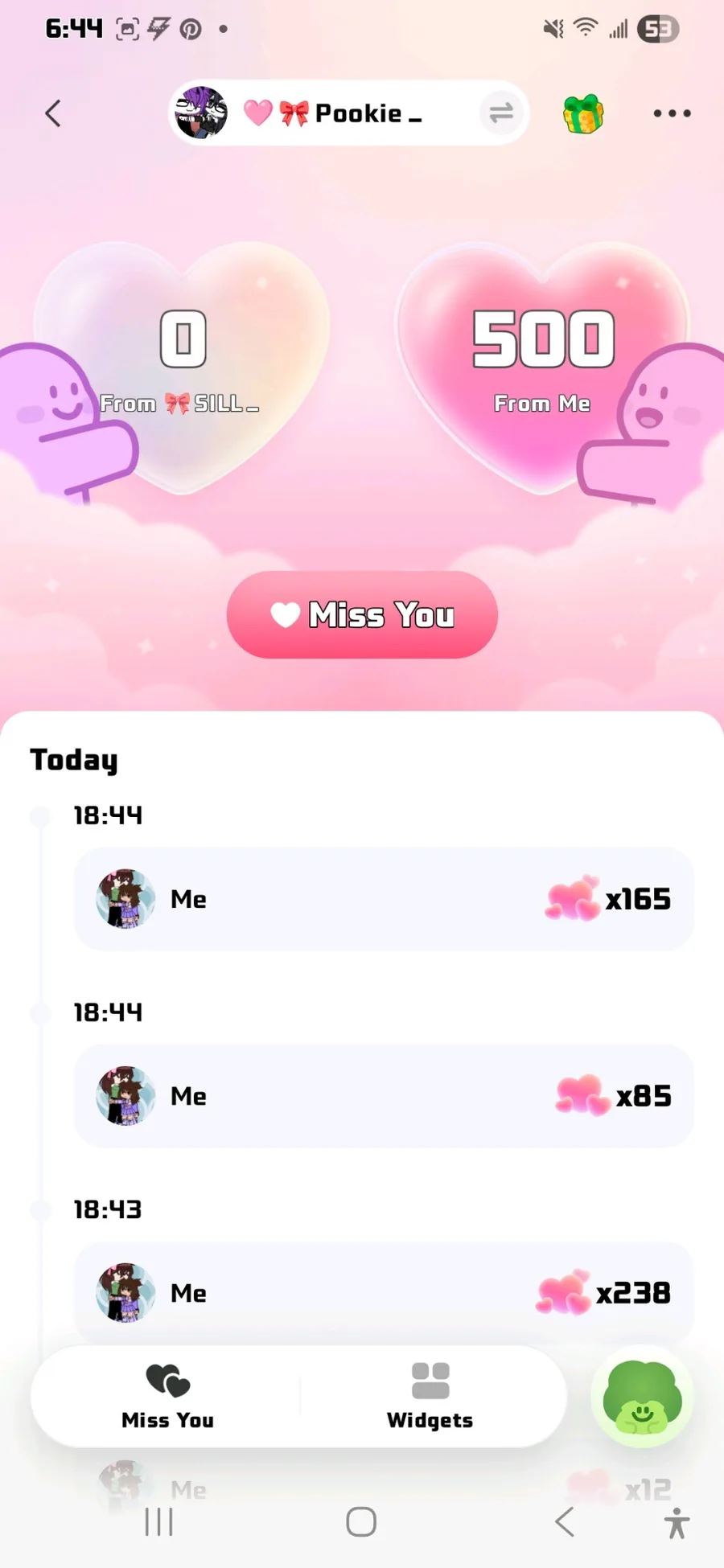
Task: Send a Miss You with the pink button
Action: [x=362, y=615]
